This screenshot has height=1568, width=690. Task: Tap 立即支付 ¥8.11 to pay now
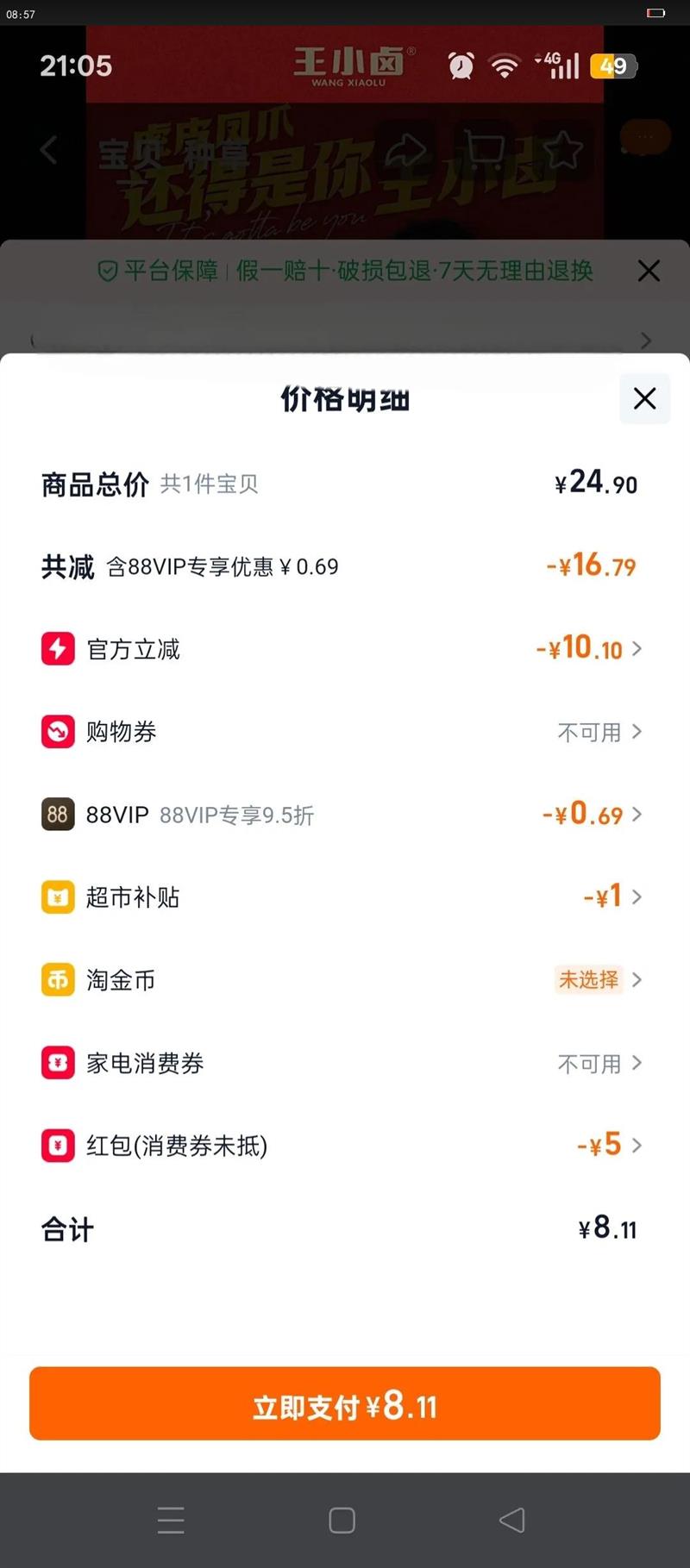(345, 1403)
